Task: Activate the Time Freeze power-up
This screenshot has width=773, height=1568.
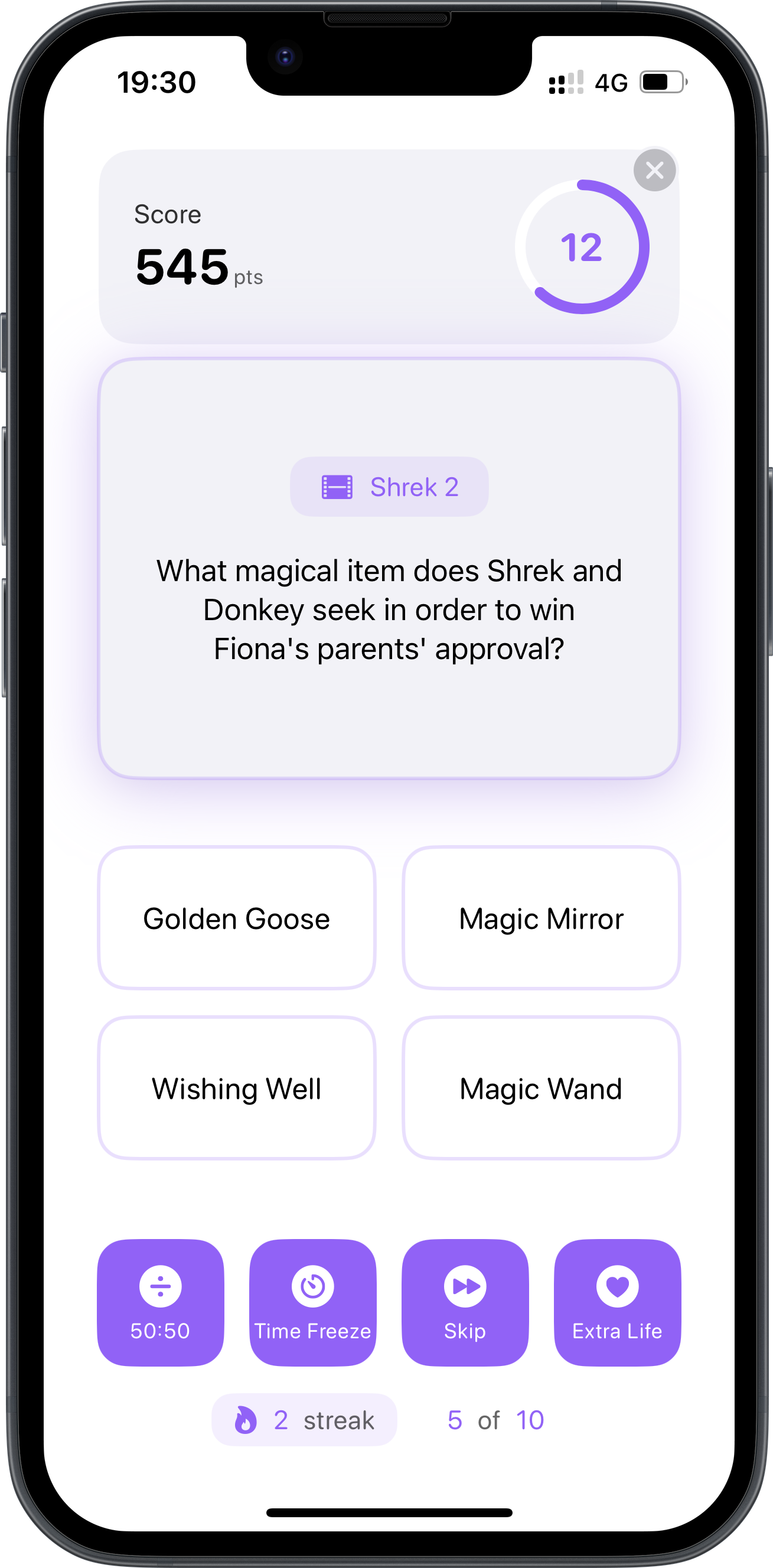Action: [x=313, y=1302]
